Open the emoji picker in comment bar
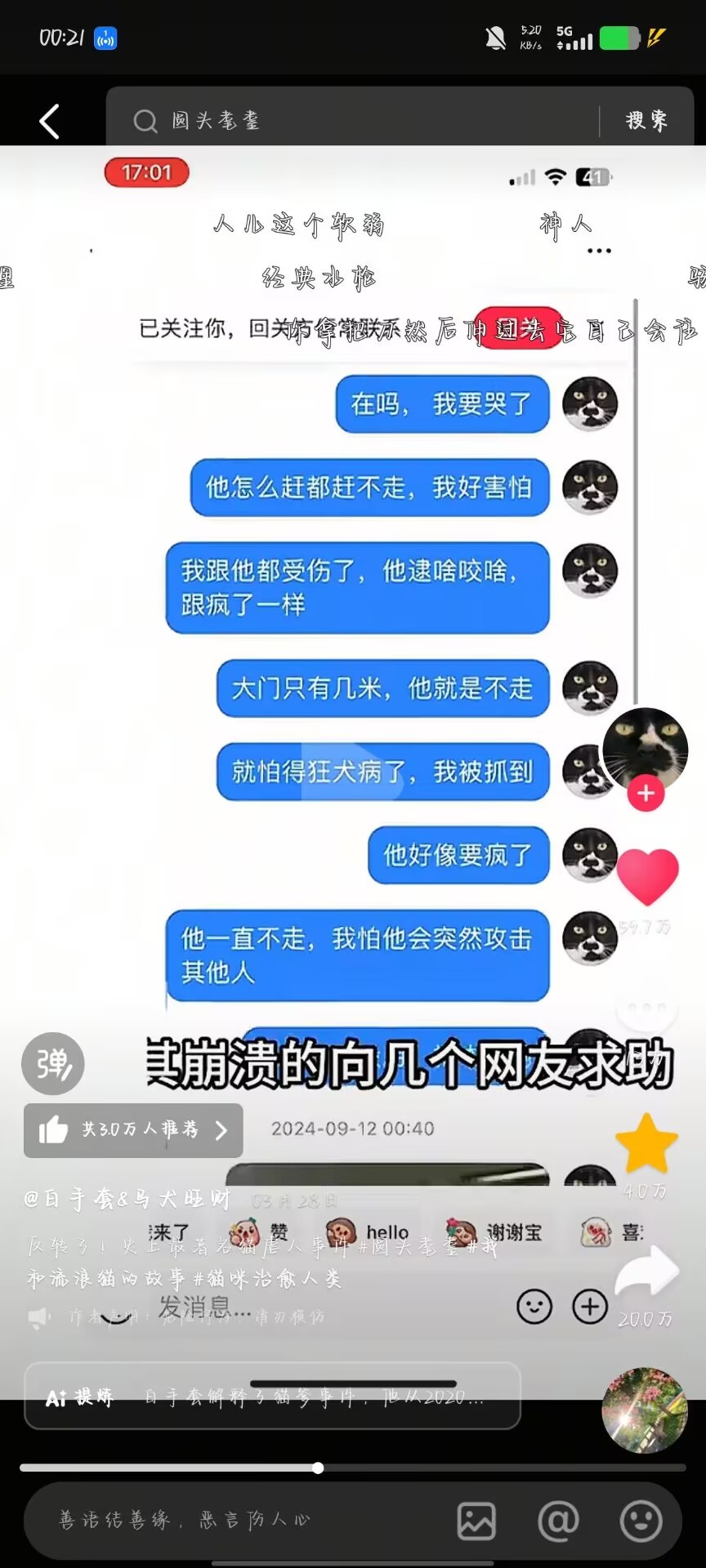The width and height of the screenshot is (706, 1568). pos(641,1521)
